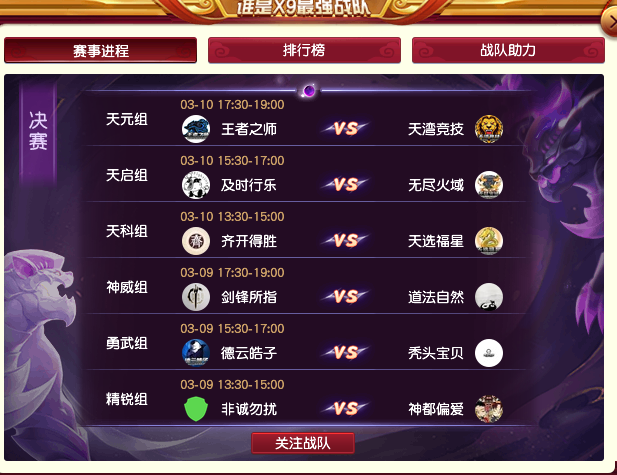Switch to the 排行榜 tab
617x475 pixels.
304,50
